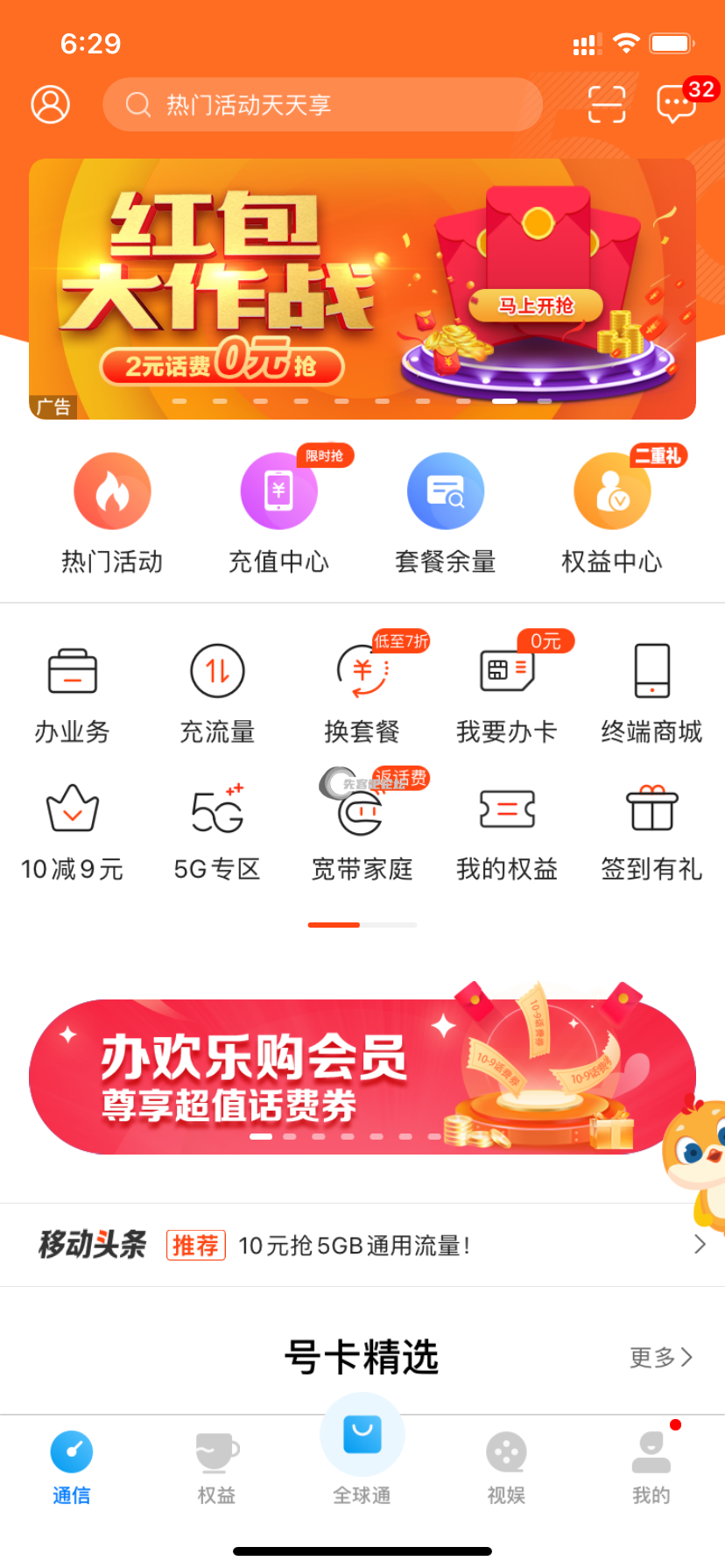Tap 换套餐
Screen dimensions: 725x1568
click(x=362, y=692)
